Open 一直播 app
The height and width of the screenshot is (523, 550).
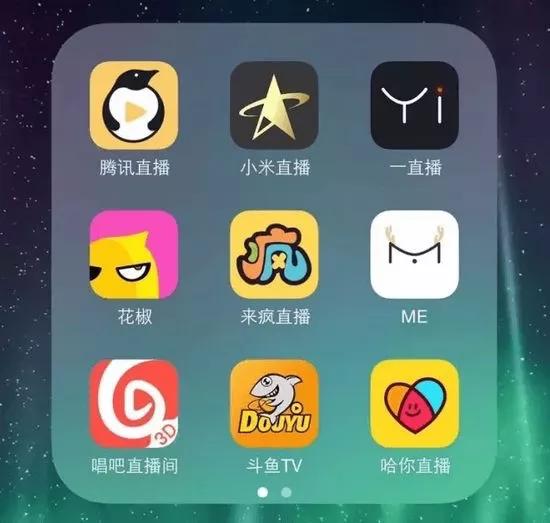click(x=415, y=105)
